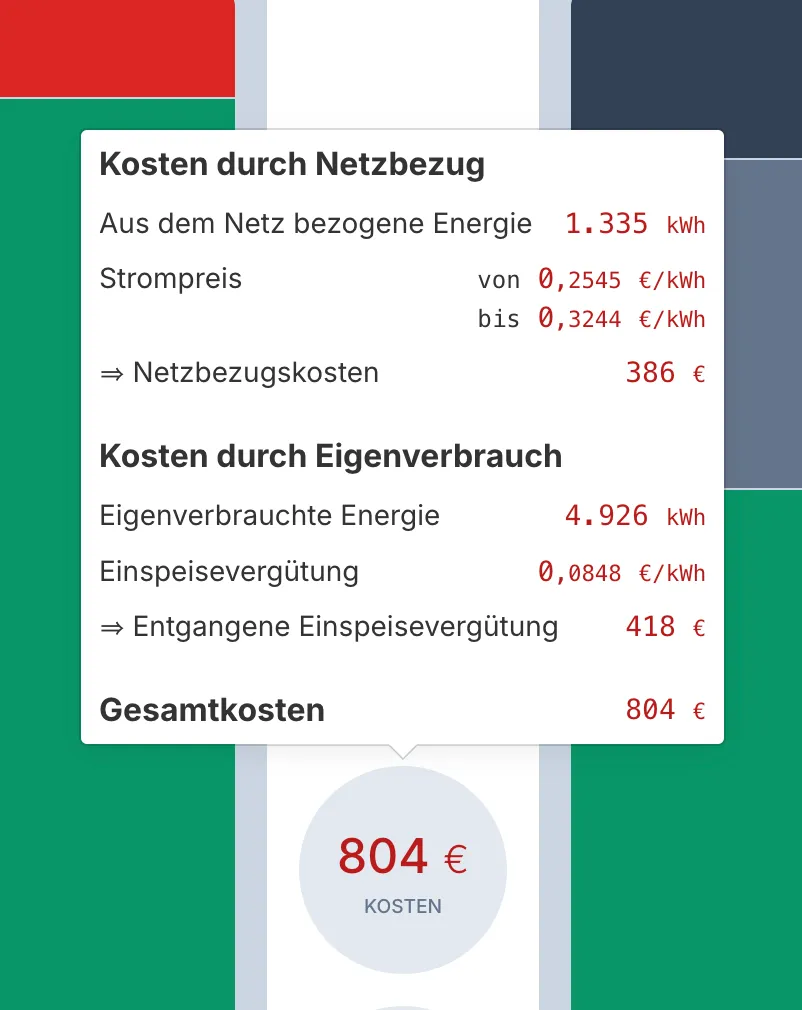The image size is (802, 1010).
Task: Select the Kosten durch Eigenverbrauch heading
Action: point(329,456)
